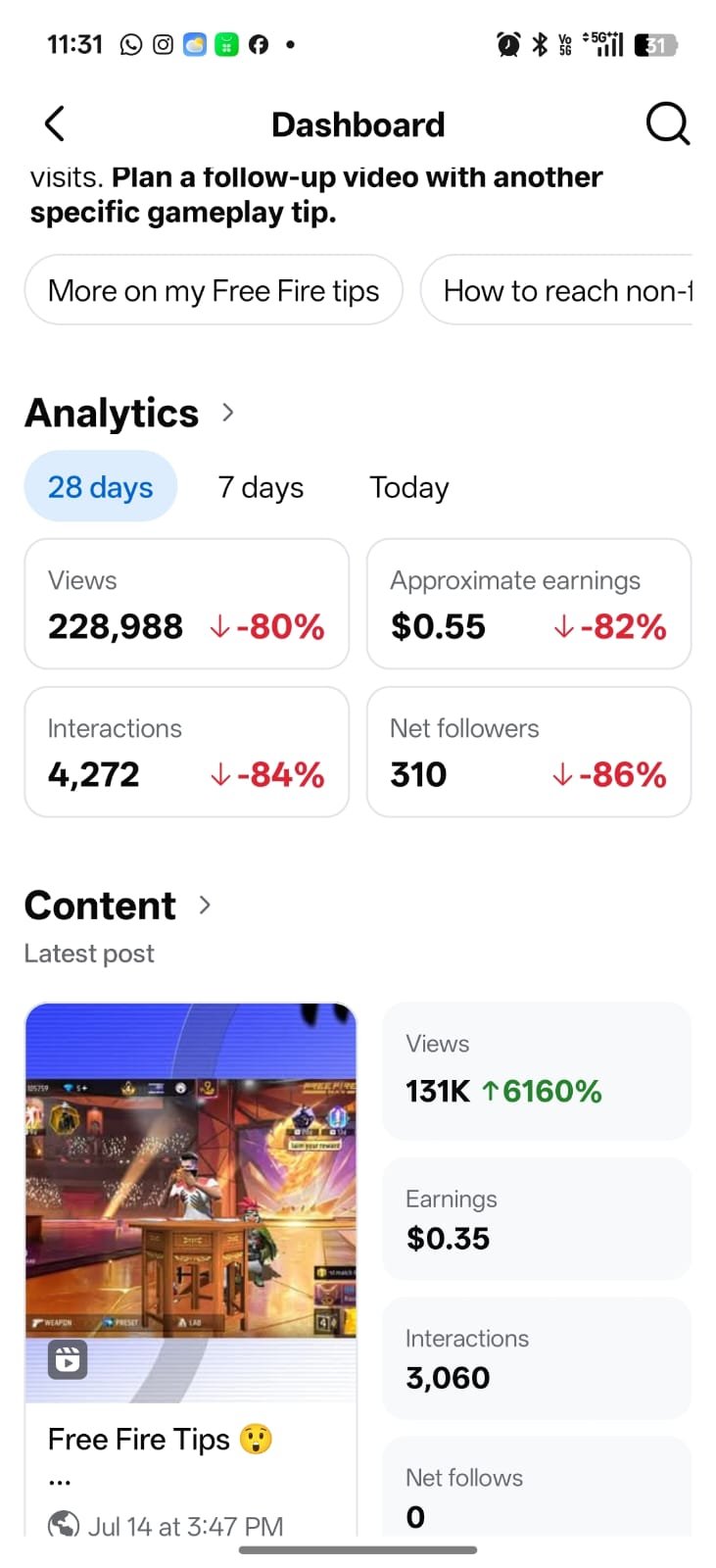The width and height of the screenshot is (716, 1568).
Task: Switch to the 28 days range
Action: coord(101,487)
